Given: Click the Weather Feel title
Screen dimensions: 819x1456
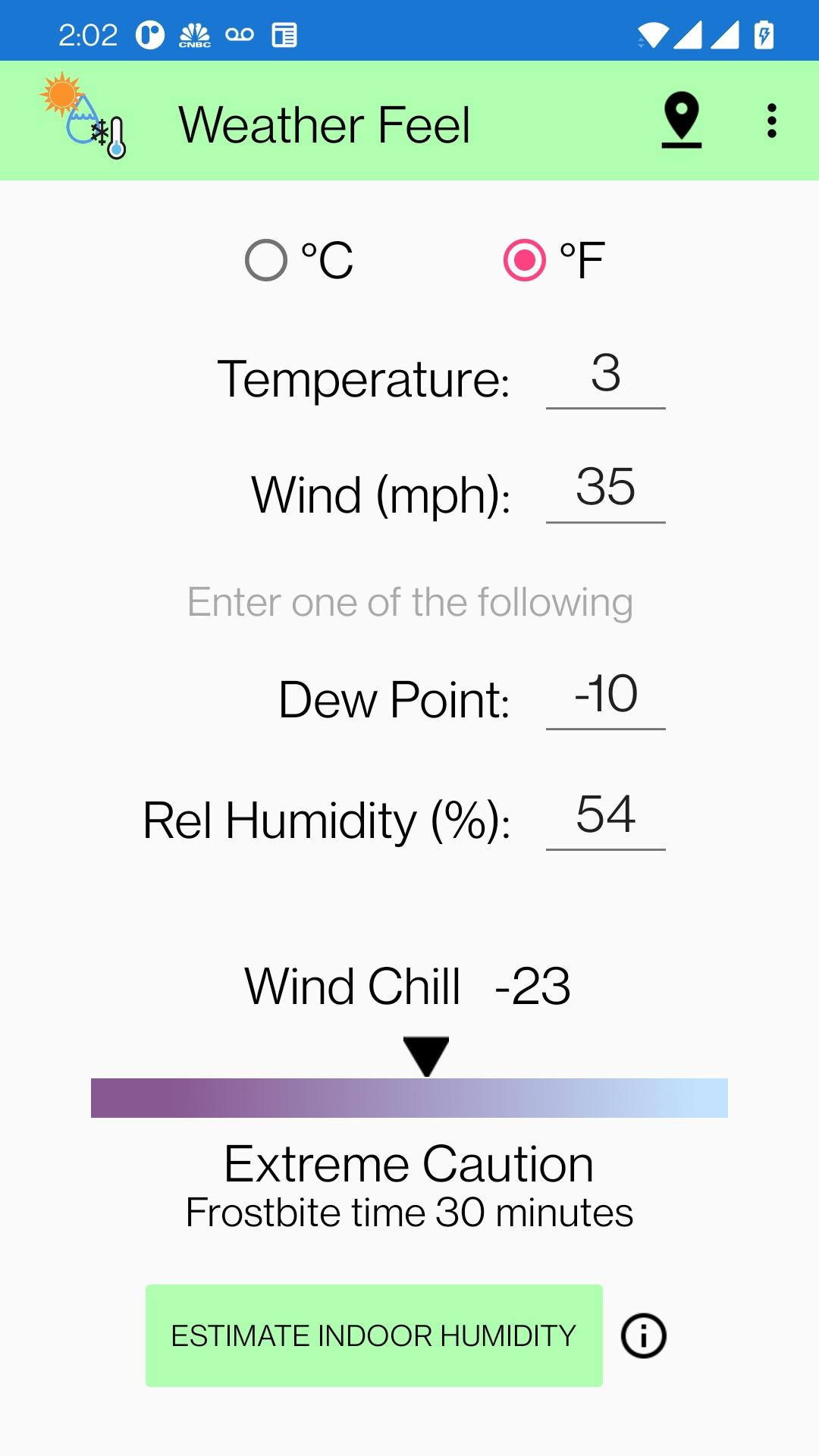Looking at the screenshot, I should coord(326,124).
